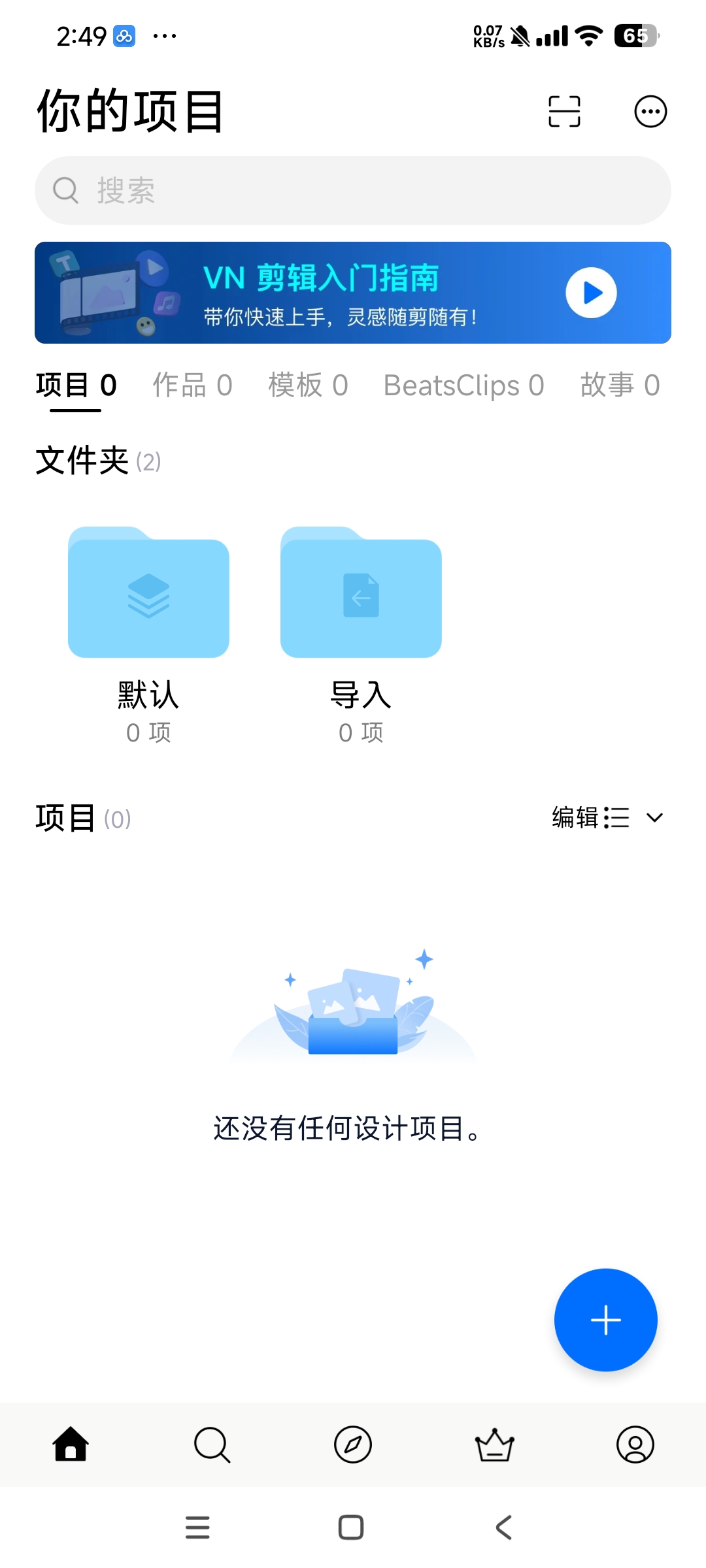The width and height of the screenshot is (706, 1568).
Task: Go to the bottom search tab
Action: click(212, 1444)
